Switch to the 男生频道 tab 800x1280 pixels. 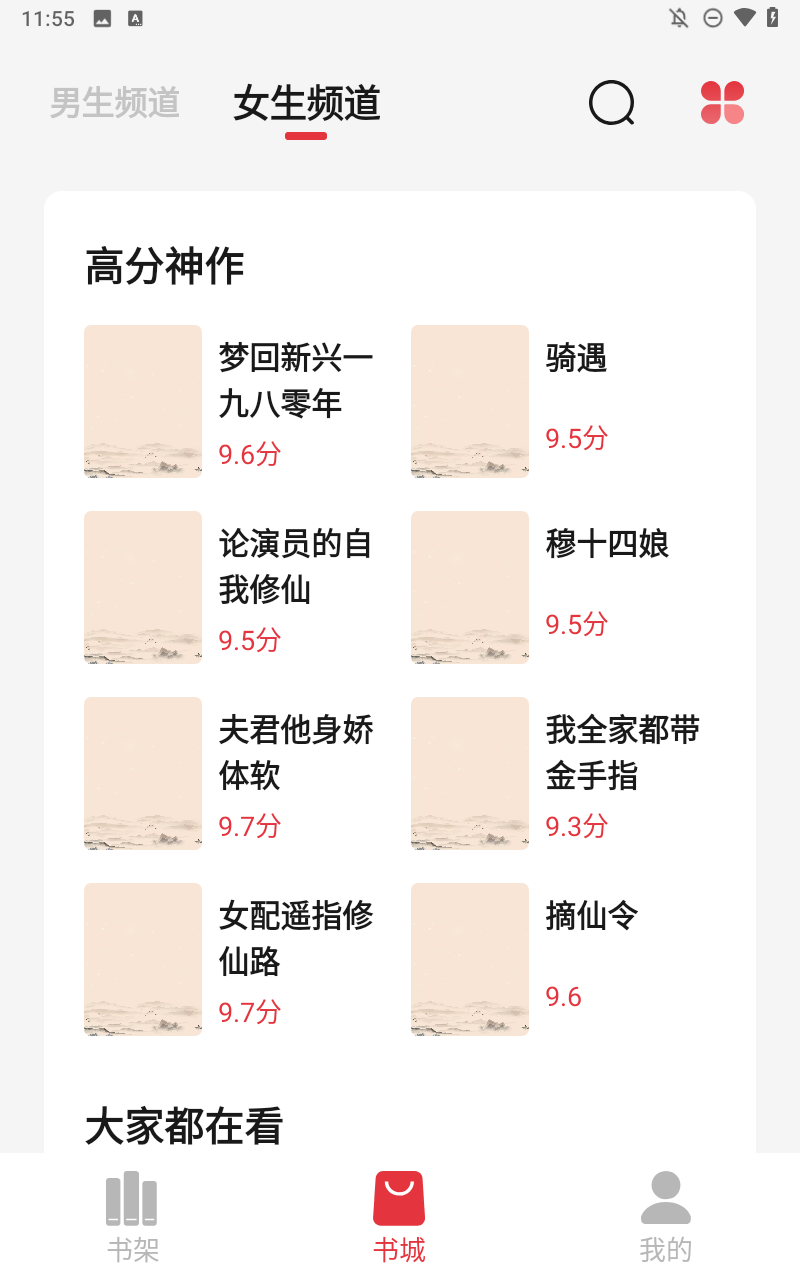click(115, 102)
